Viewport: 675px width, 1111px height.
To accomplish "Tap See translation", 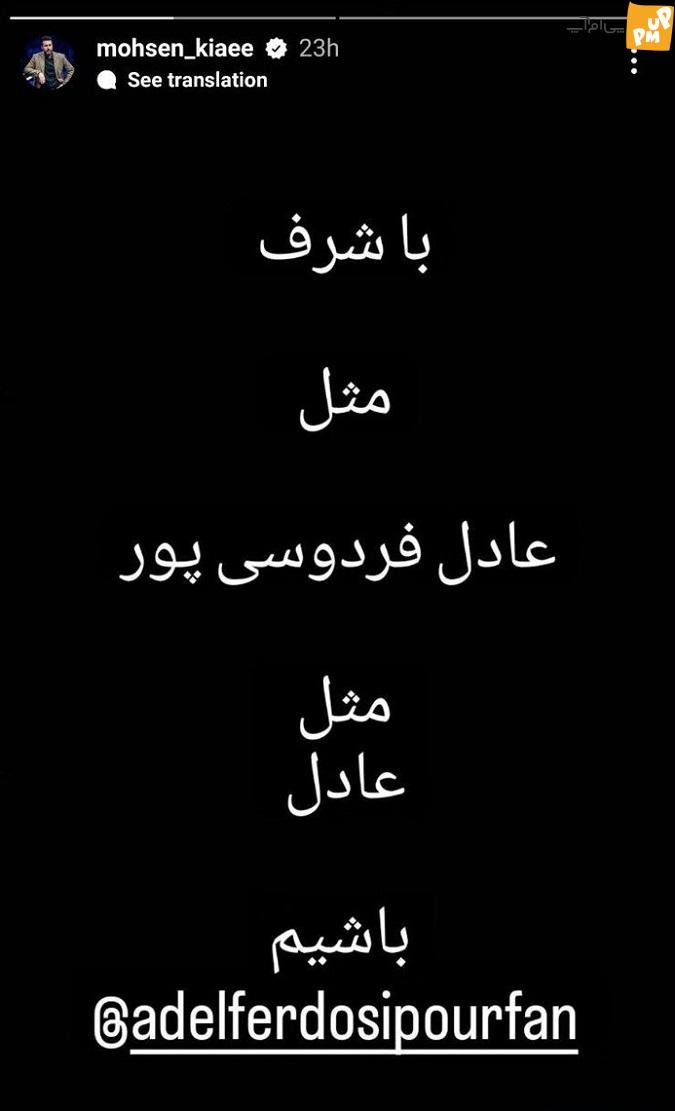I will tap(197, 80).
